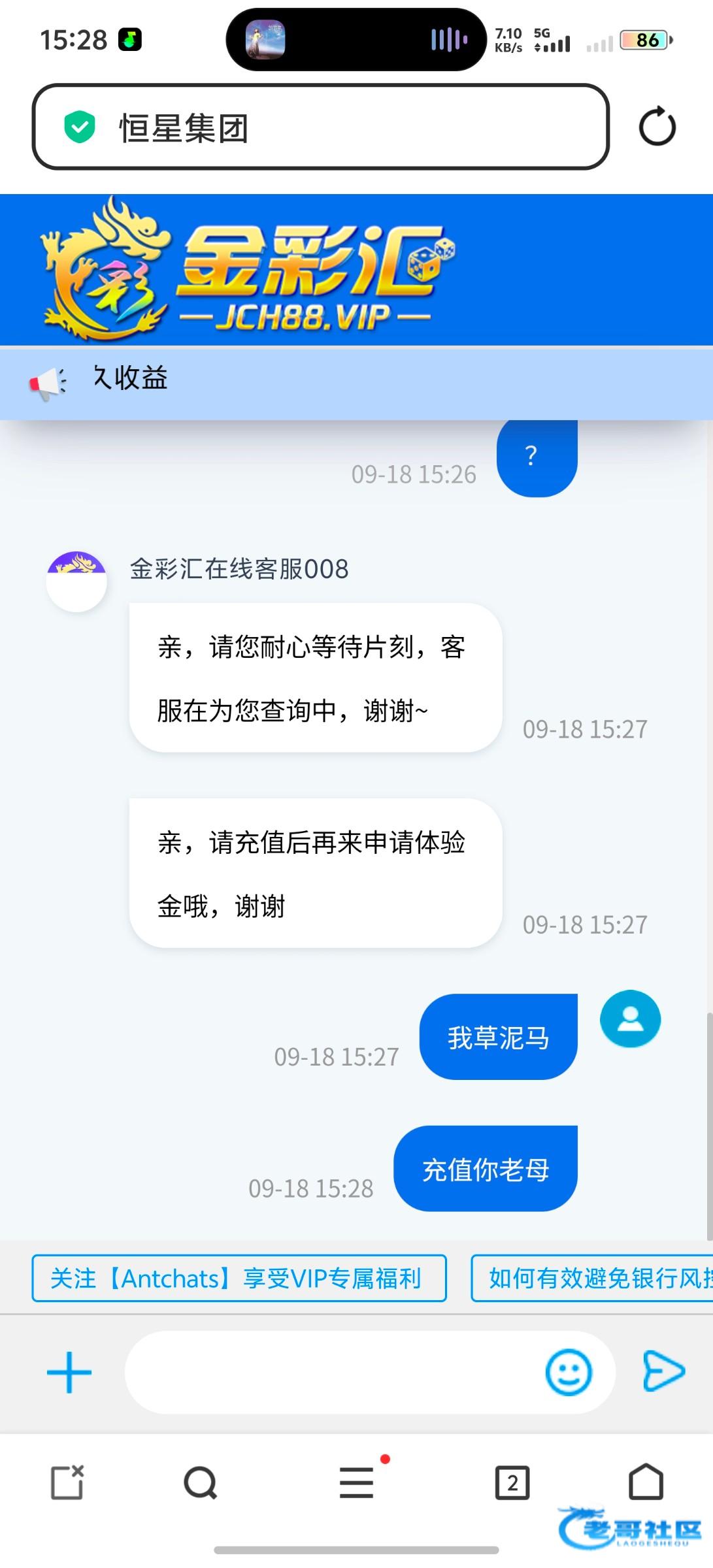Open the browser menu with three lines

click(357, 1482)
